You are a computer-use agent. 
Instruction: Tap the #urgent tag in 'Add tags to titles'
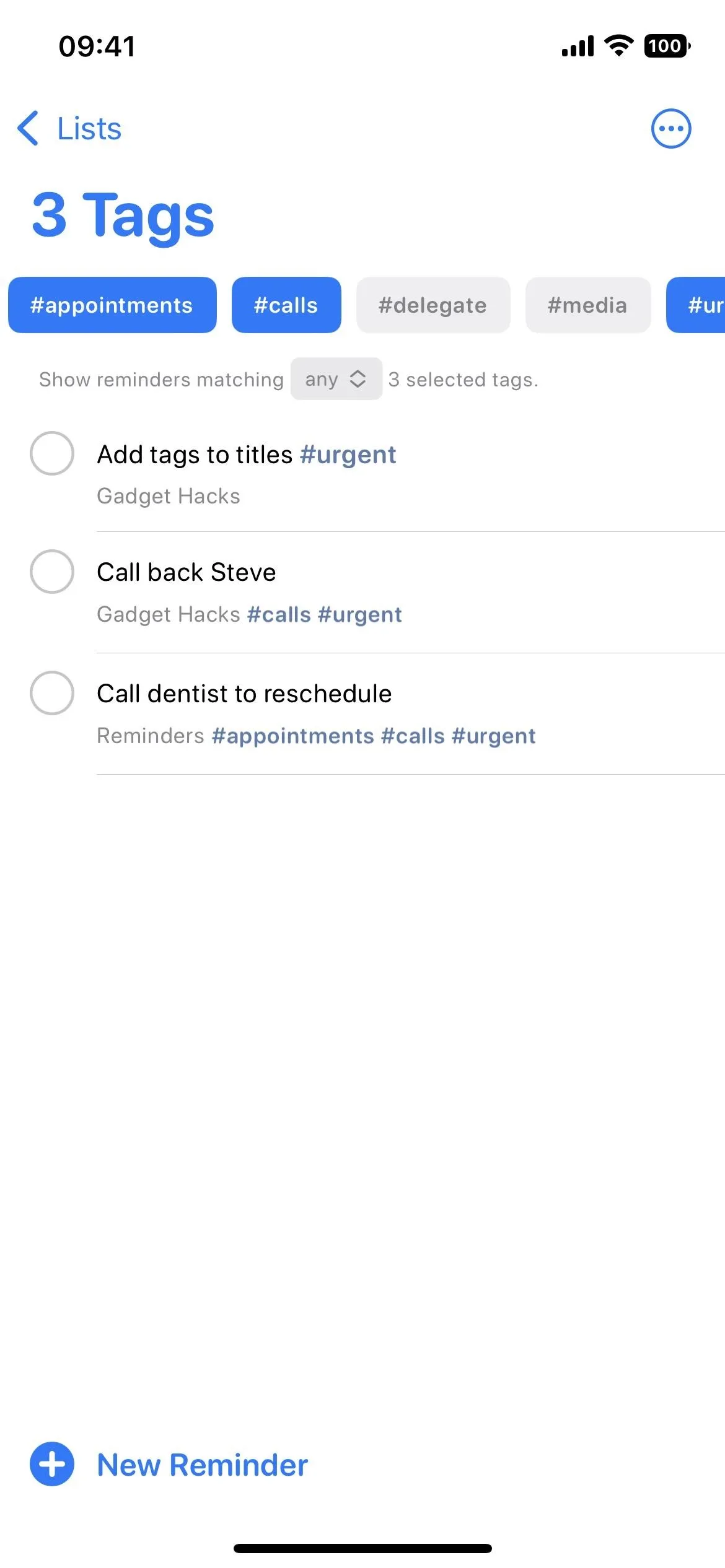tap(348, 455)
